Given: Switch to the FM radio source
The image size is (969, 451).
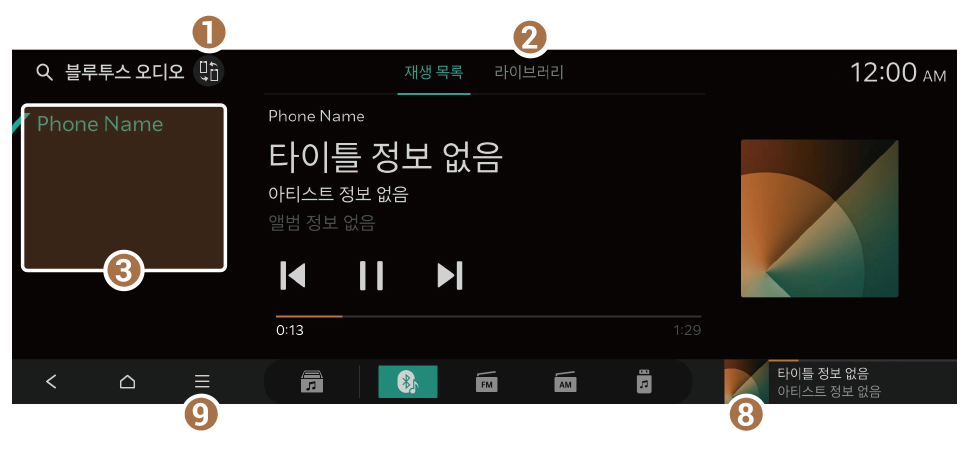Looking at the screenshot, I should pyautogui.click(x=486, y=382).
